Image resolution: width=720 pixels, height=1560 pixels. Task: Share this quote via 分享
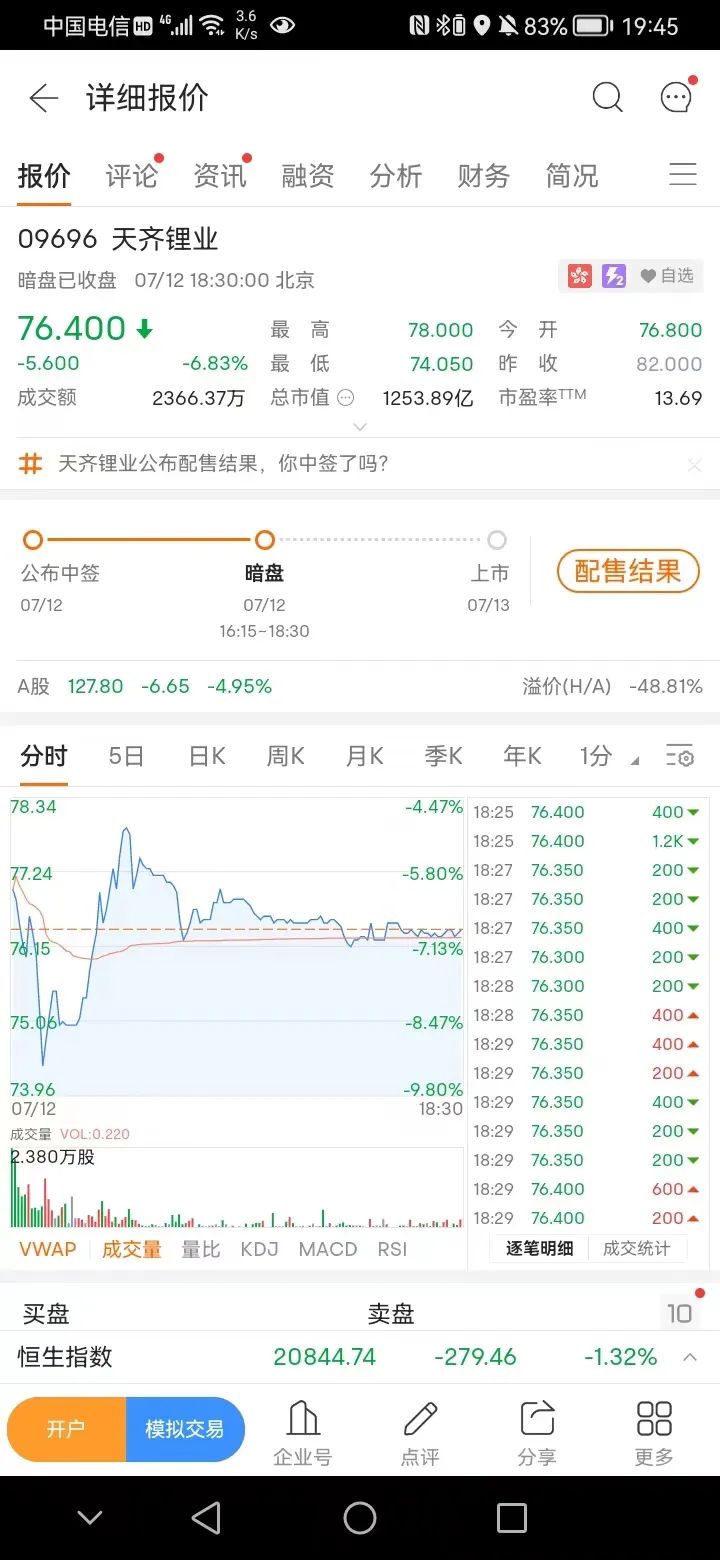(x=537, y=1431)
